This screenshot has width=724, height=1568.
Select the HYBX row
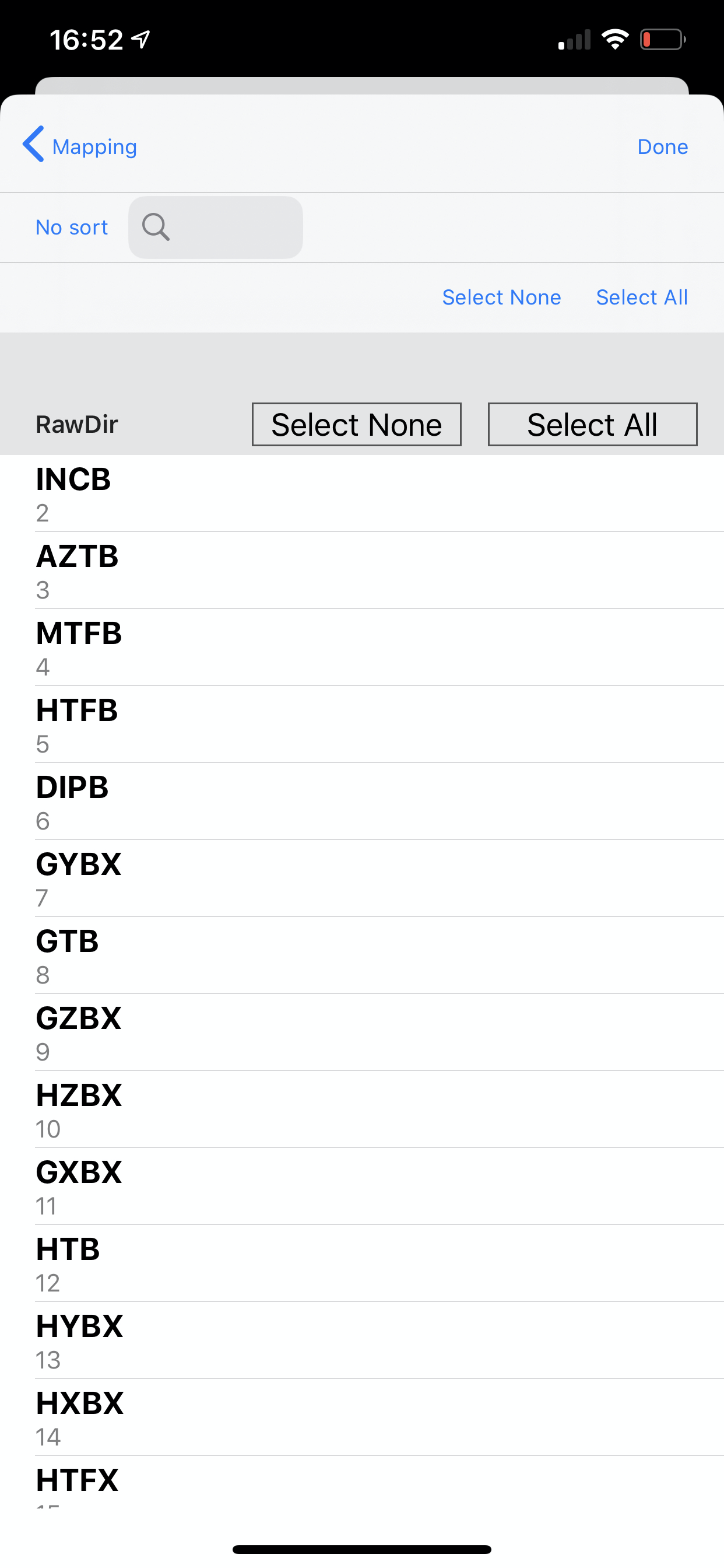362,1340
